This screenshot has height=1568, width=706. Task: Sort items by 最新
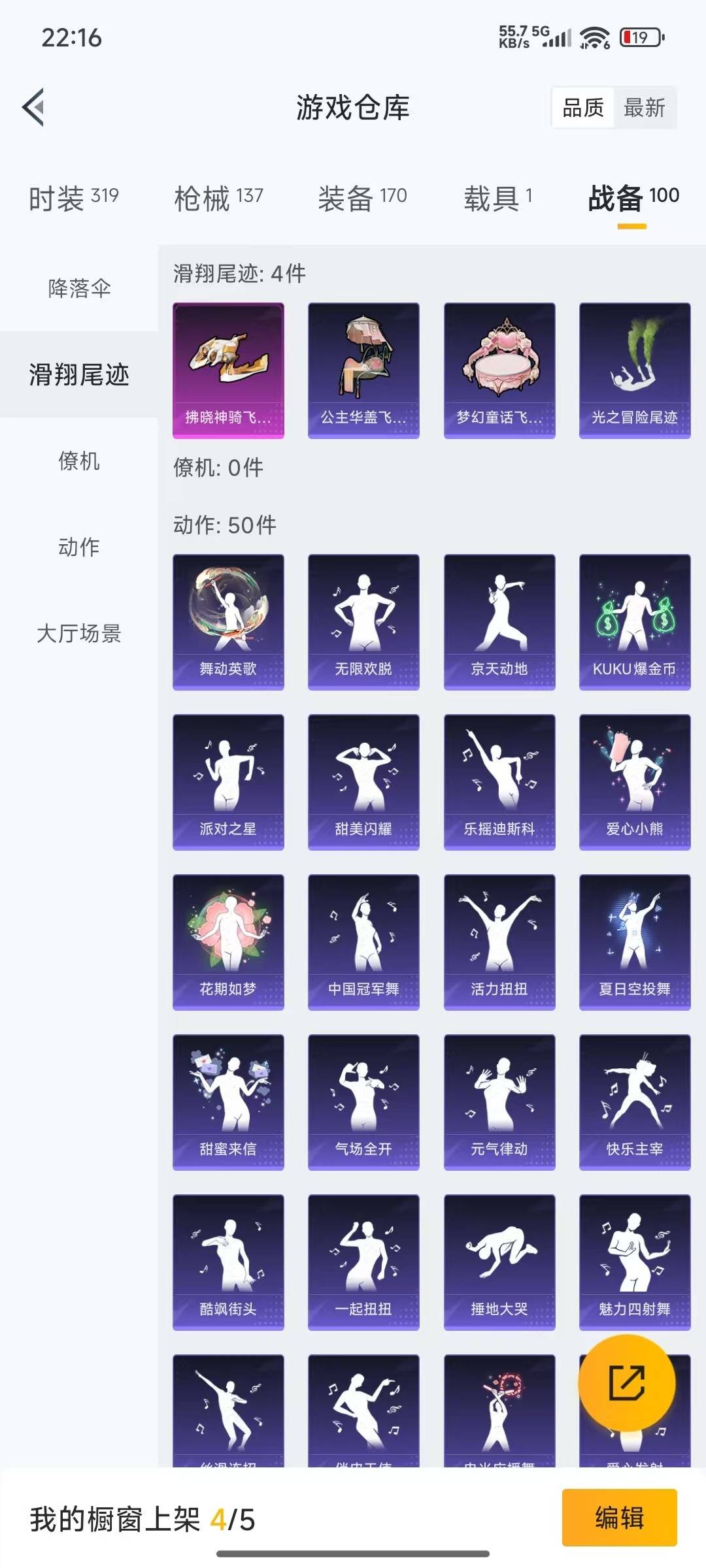[x=644, y=108]
